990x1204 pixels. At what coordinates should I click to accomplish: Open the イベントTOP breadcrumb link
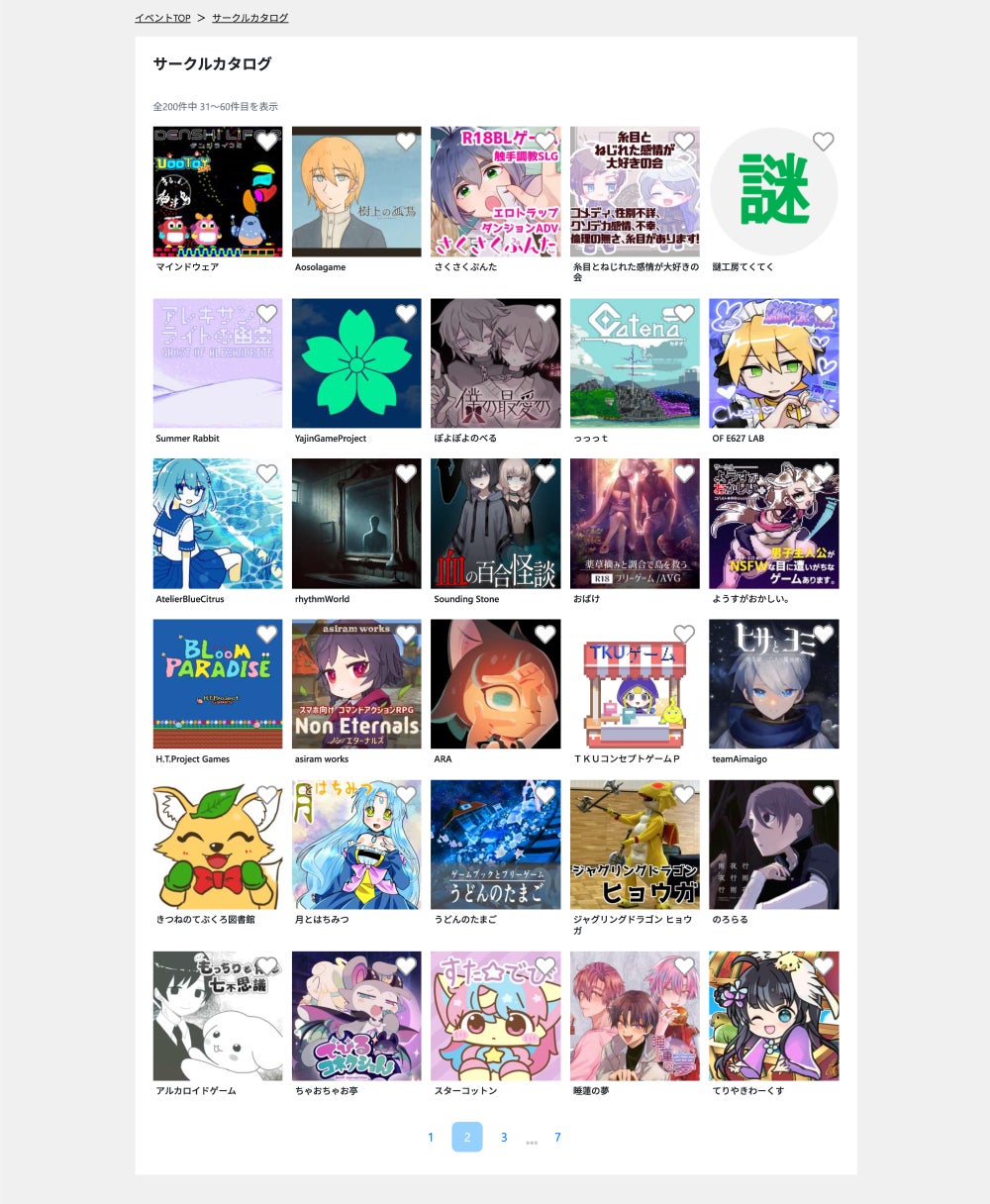(162, 18)
